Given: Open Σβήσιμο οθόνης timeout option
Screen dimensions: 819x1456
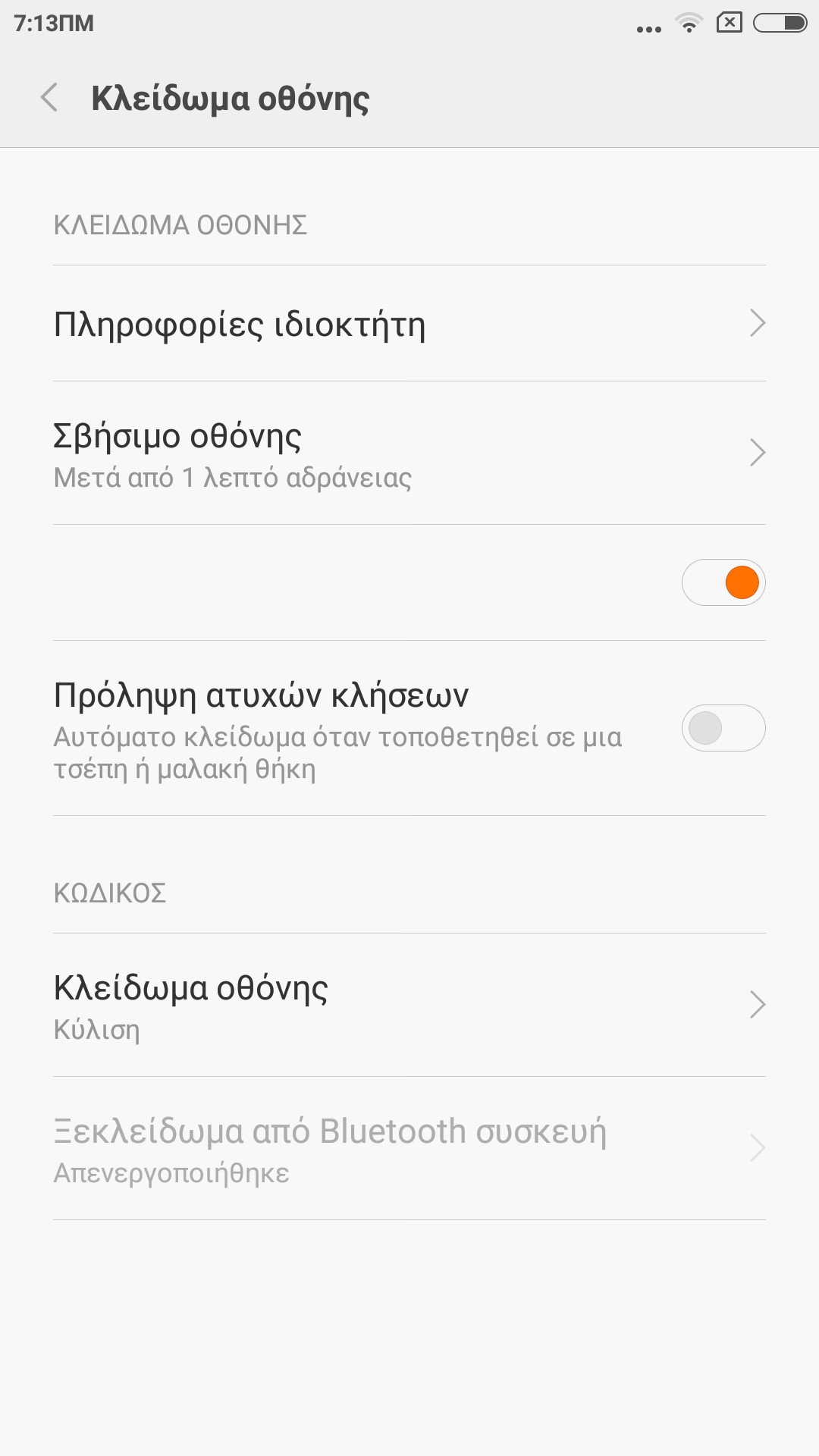Looking at the screenshot, I should pos(409,453).
